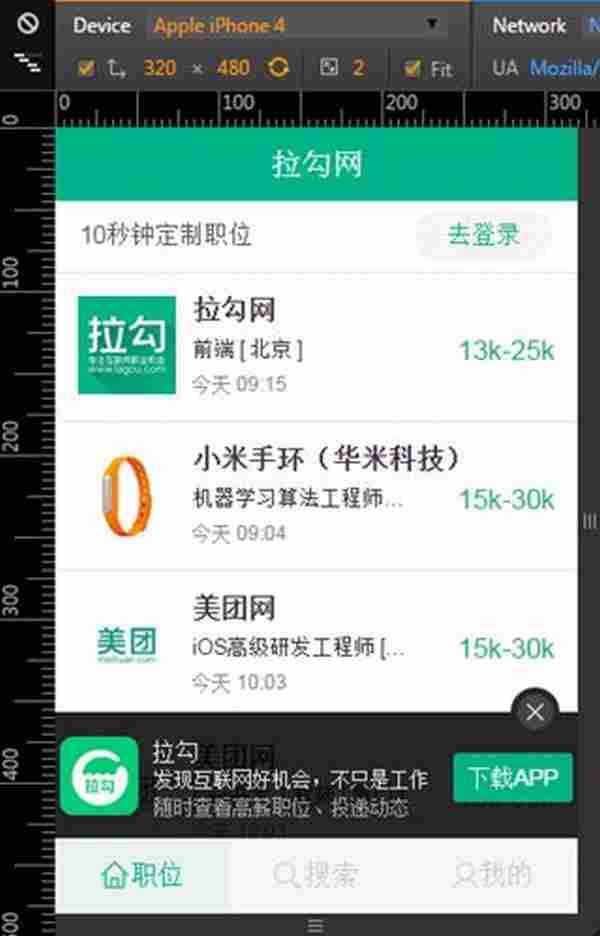Switch to the 职位 tab
600x936 pixels.
(142, 875)
